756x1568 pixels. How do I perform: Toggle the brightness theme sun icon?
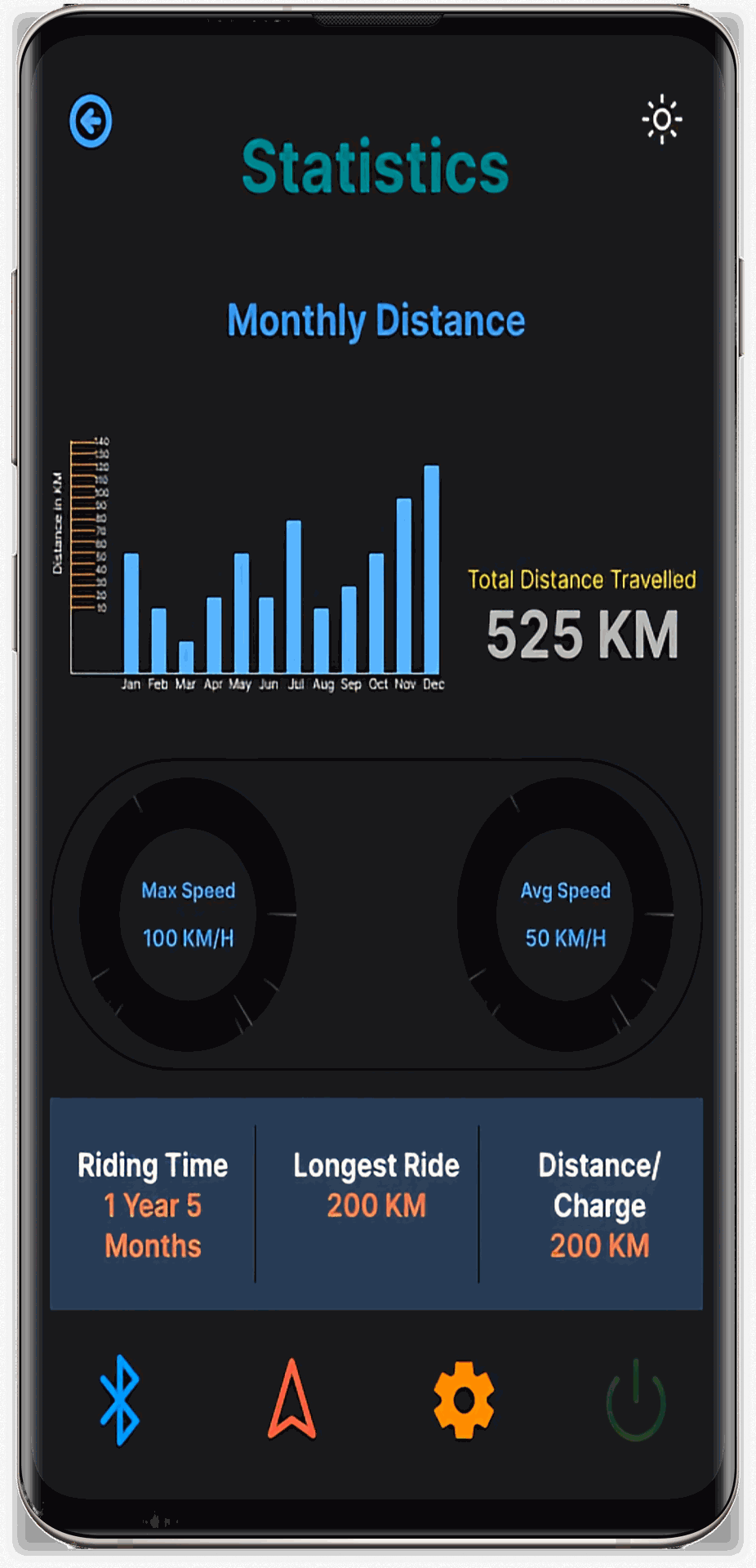(x=662, y=120)
